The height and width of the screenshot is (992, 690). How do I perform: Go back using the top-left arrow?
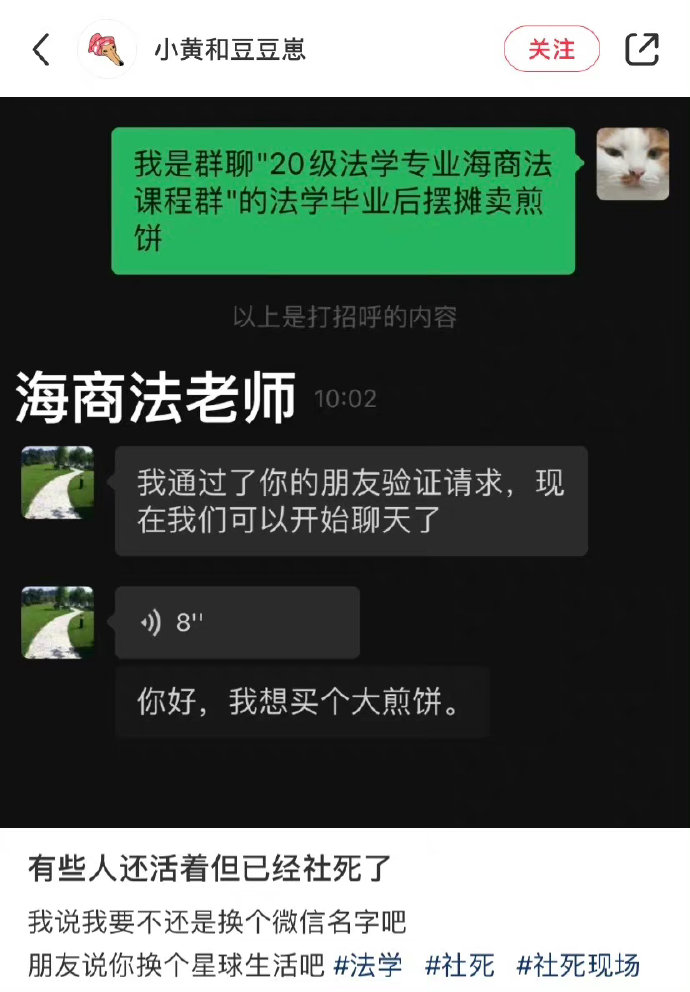click(x=41, y=49)
